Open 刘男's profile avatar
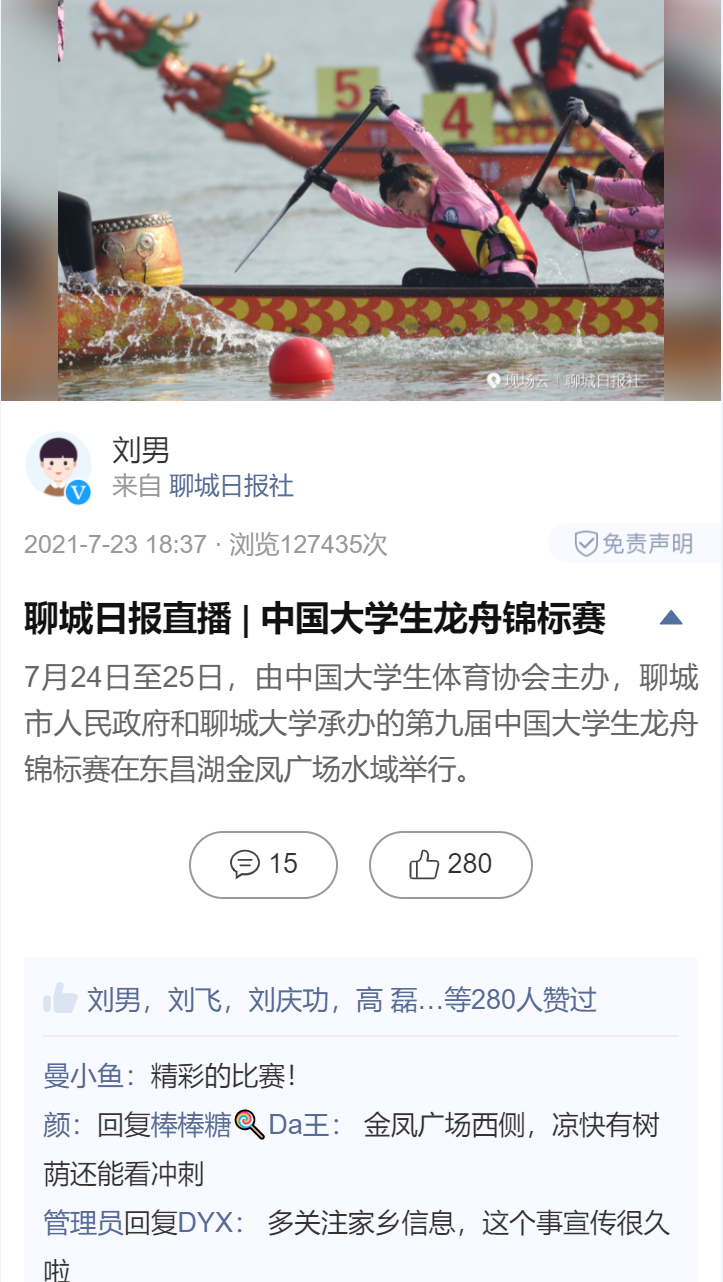The image size is (723, 1282). click(x=58, y=467)
